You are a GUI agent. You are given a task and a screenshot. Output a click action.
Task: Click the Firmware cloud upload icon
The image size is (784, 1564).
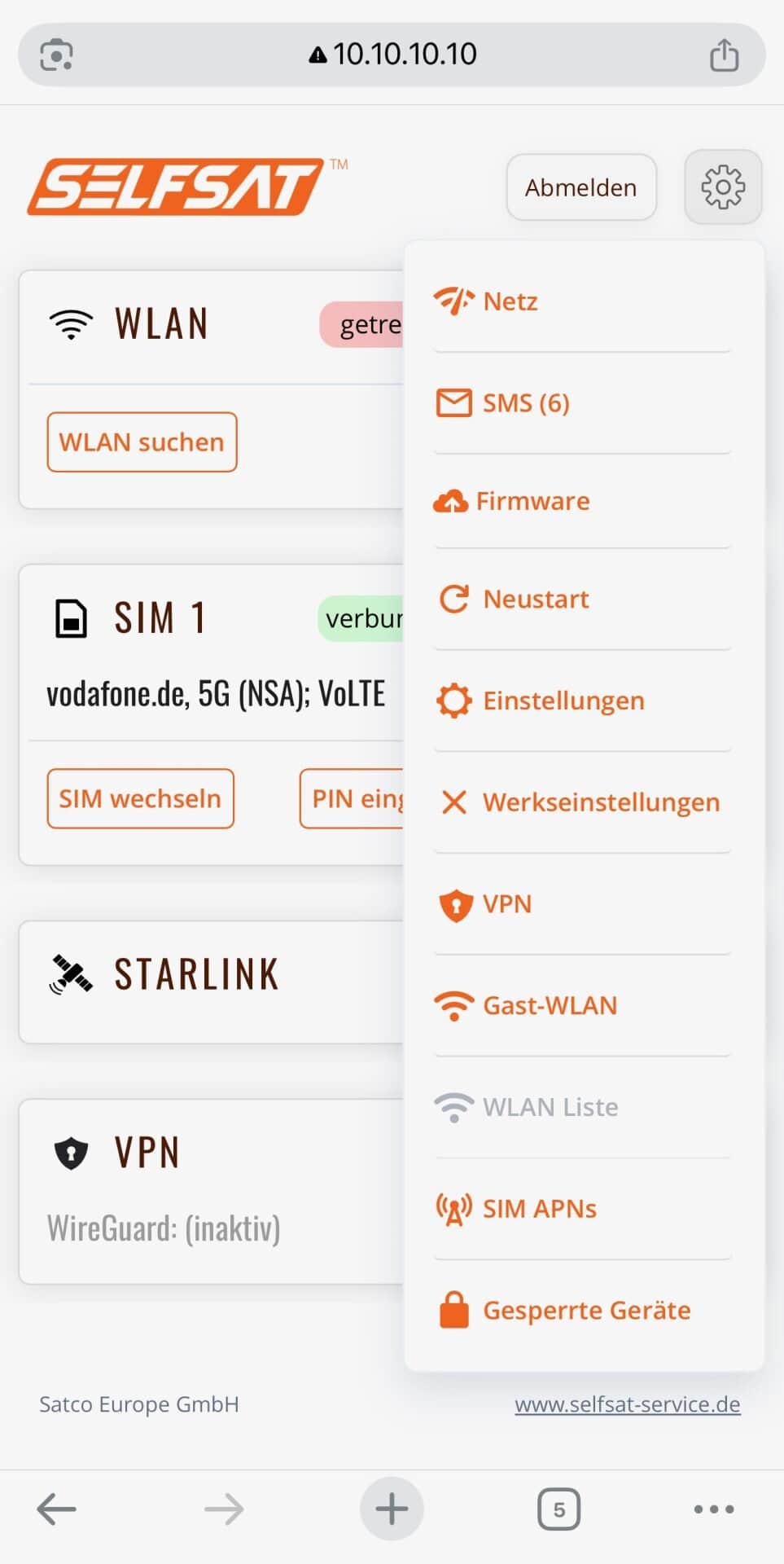(453, 501)
